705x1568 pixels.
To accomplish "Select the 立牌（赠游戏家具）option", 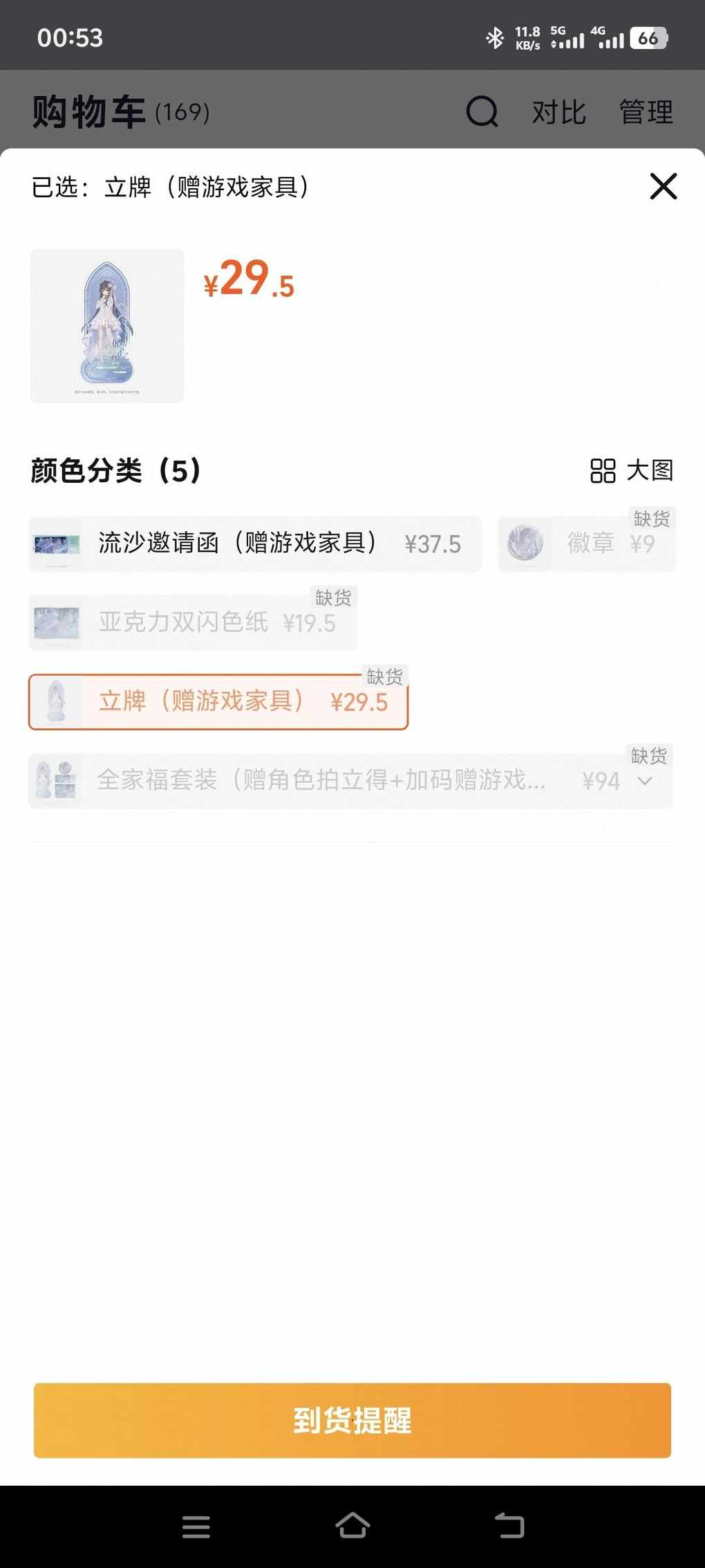I will 218,701.
